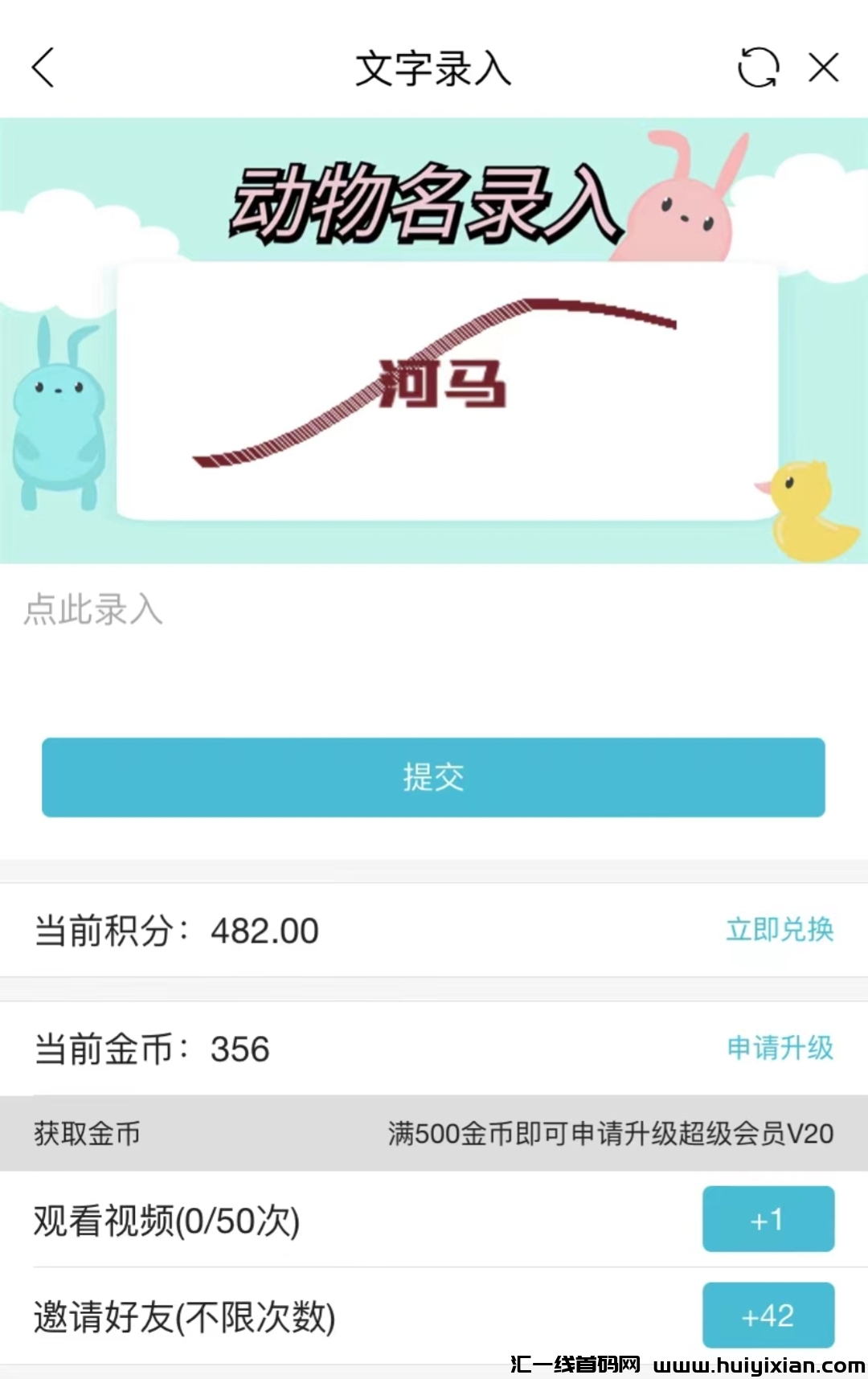This screenshot has height=1379, width=868.
Task: Close the 文字录入 page
Action: (x=824, y=68)
